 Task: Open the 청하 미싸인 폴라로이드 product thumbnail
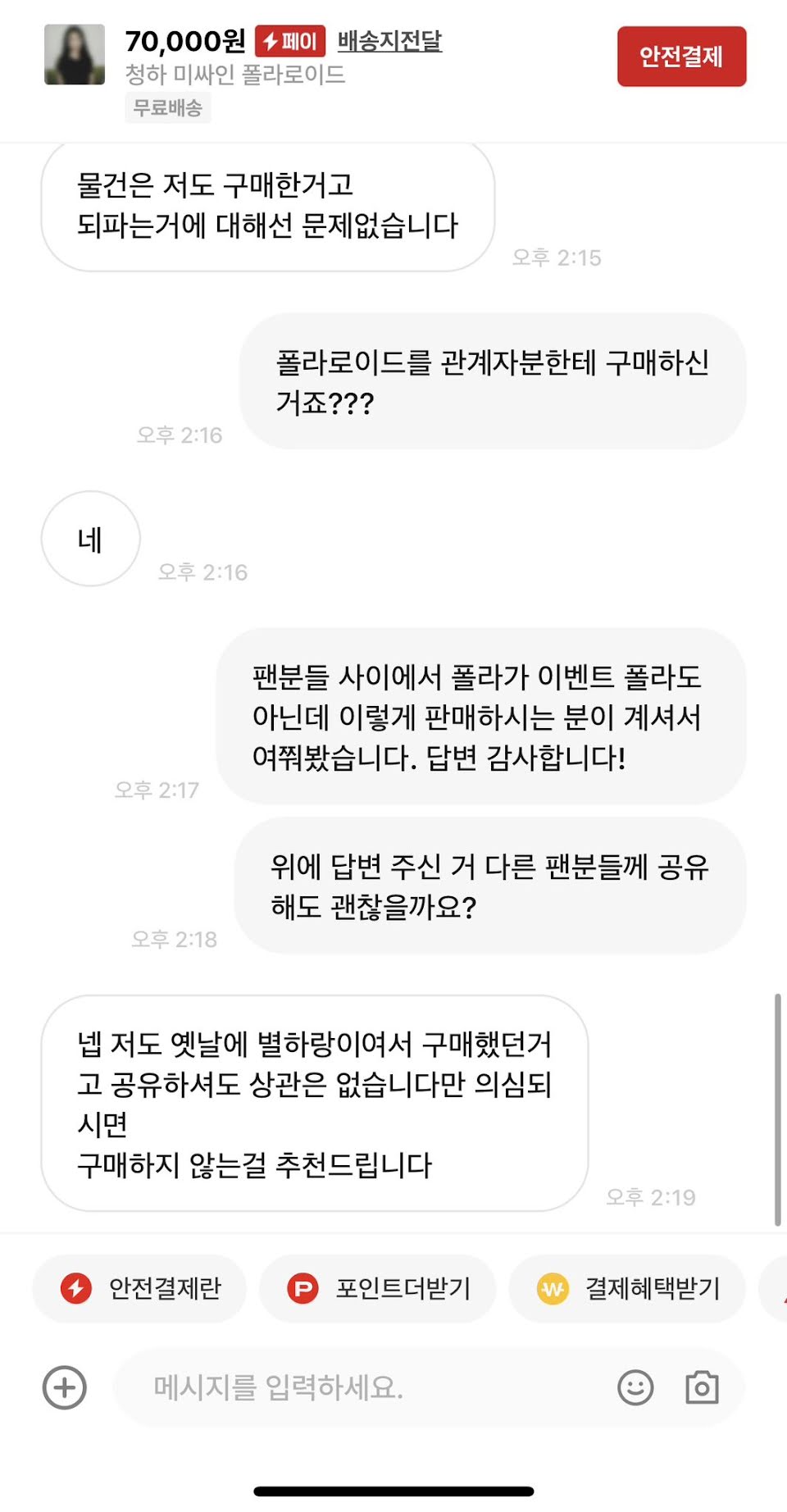click(x=75, y=55)
